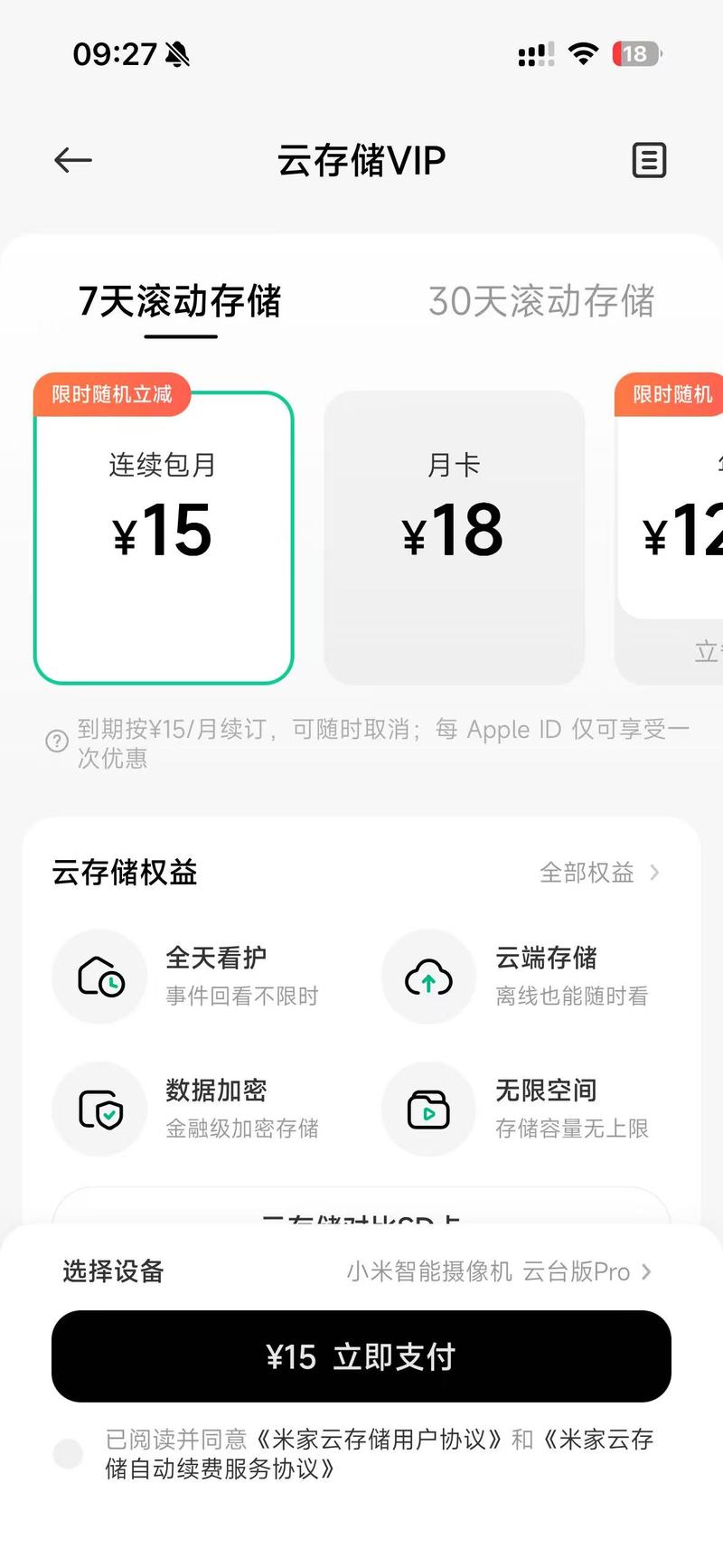Image resolution: width=723 pixels, height=1568 pixels.
Task: Choose the 连续包月 ¥15 plan
Action: (x=164, y=537)
